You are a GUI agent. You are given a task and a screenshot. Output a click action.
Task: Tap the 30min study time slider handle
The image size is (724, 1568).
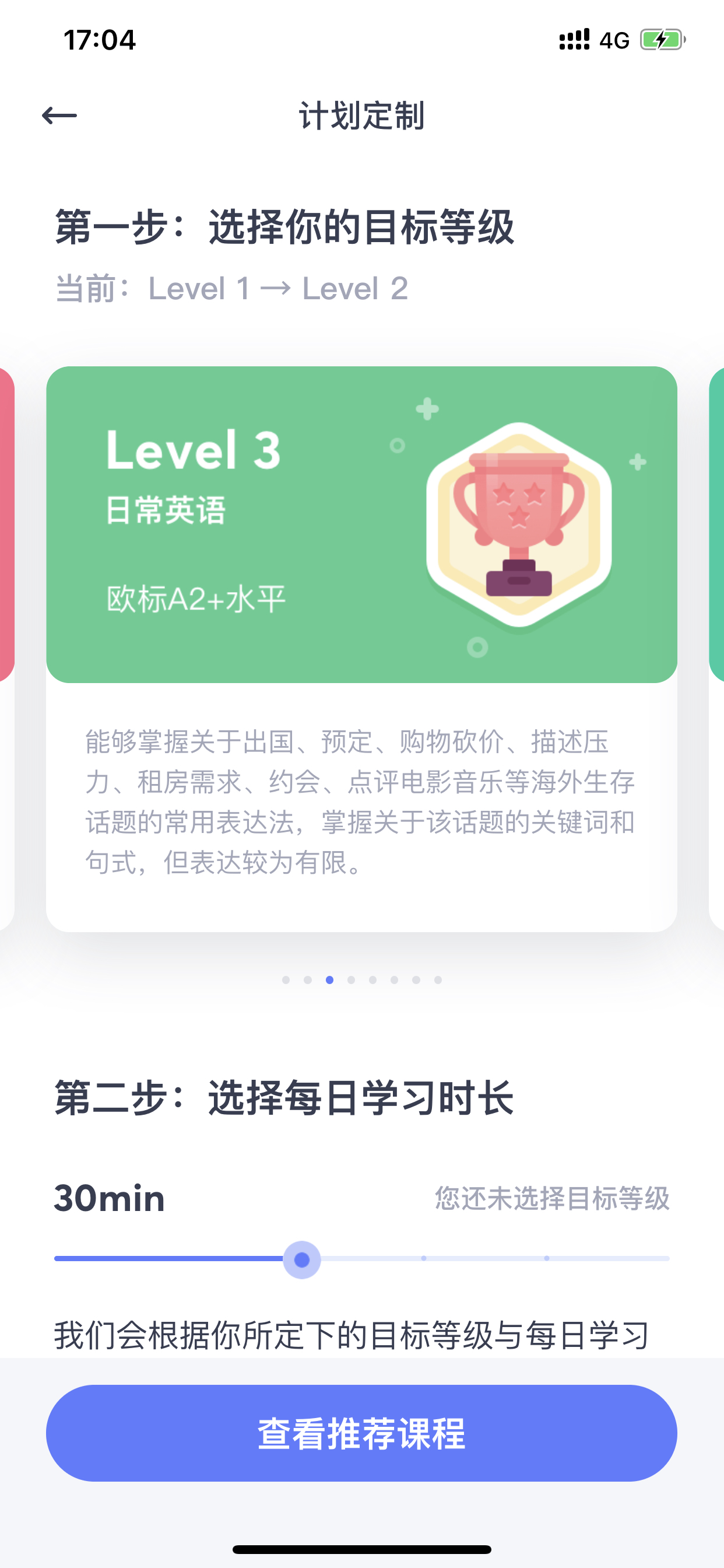(x=302, y=1259)
